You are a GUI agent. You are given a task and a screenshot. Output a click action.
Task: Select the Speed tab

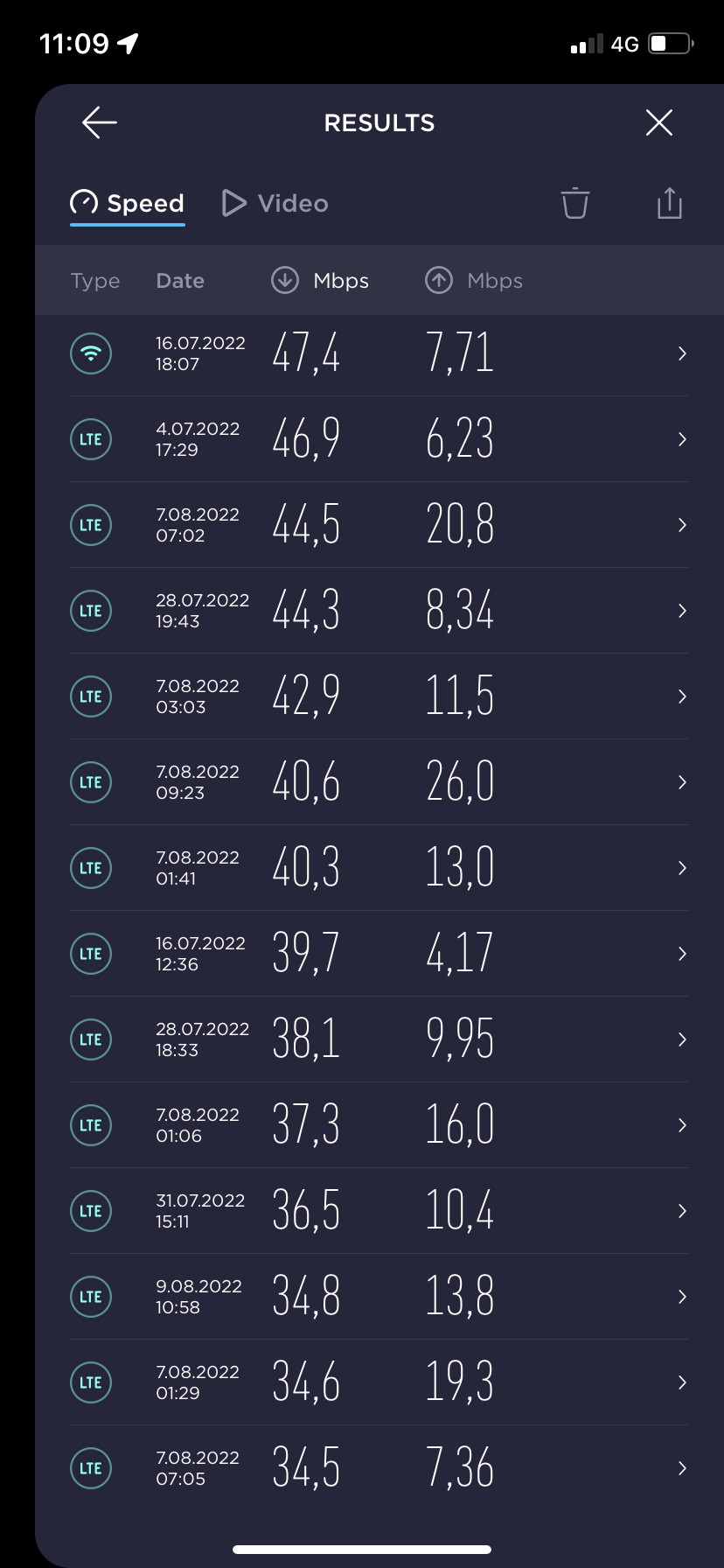point(128,204)
